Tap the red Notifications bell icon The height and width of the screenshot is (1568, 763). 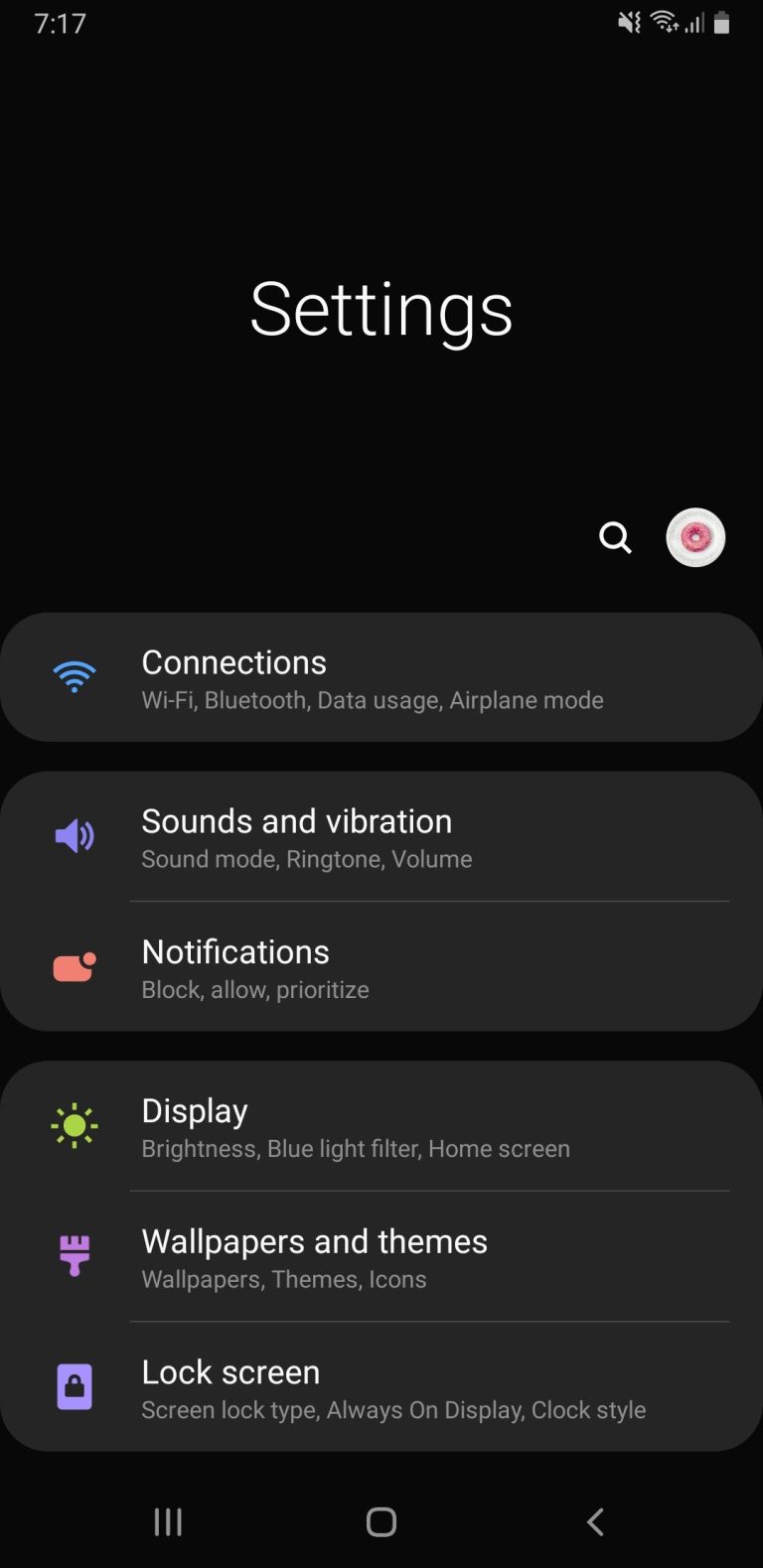[x=74, y=966]
